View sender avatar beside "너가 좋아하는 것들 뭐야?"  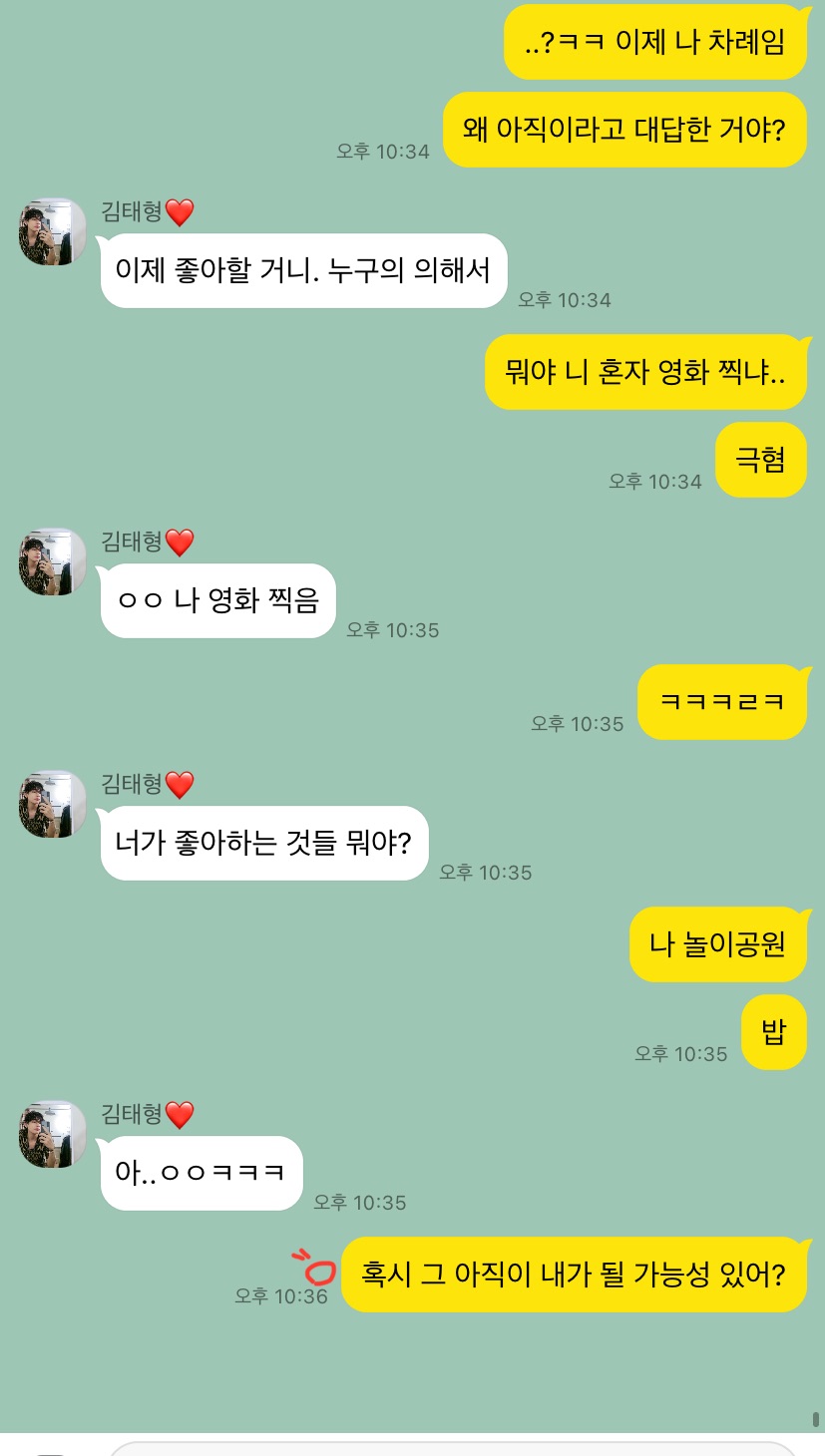pos(53,804)
